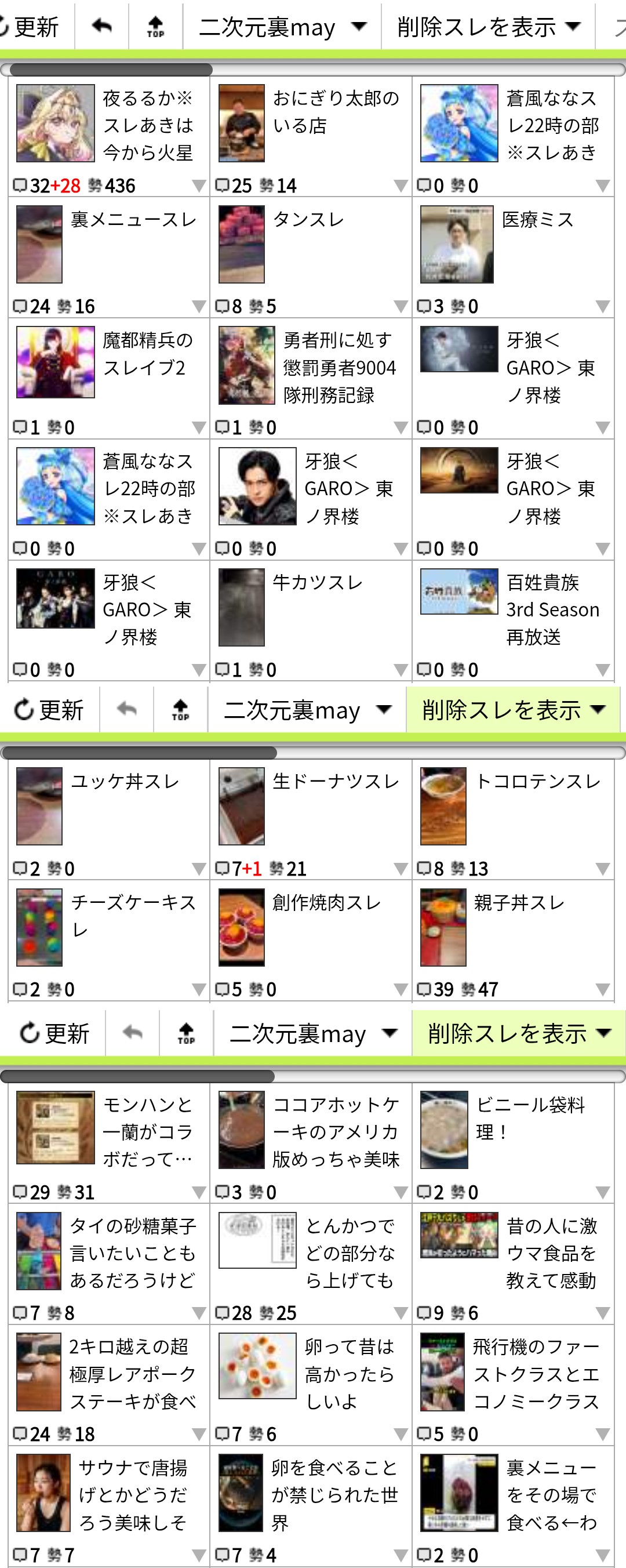This screenshot has width=626, height=1568.
Task: Open the 牛カツスレ thread
Action: point(317,583)
